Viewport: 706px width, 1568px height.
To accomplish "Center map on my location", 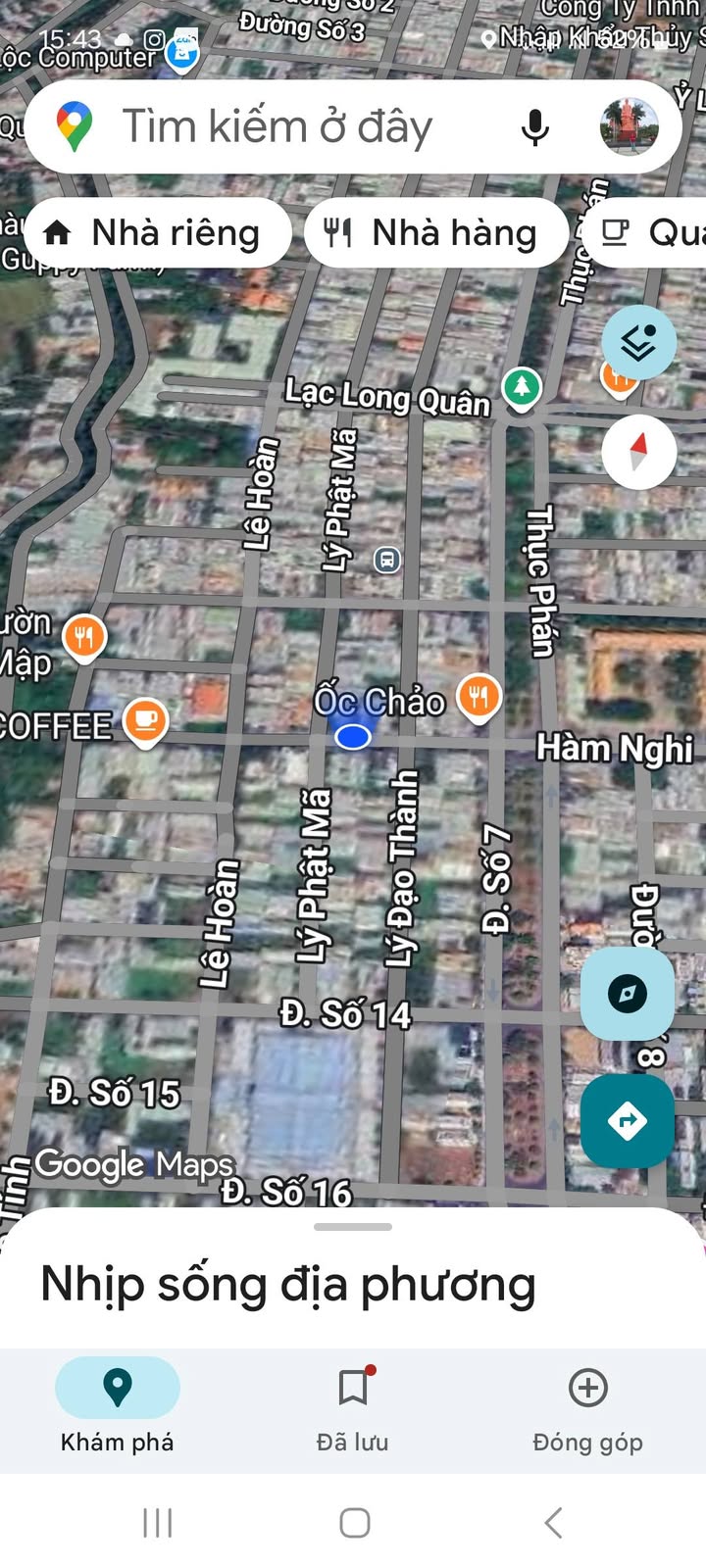I will tap(628, 994).
